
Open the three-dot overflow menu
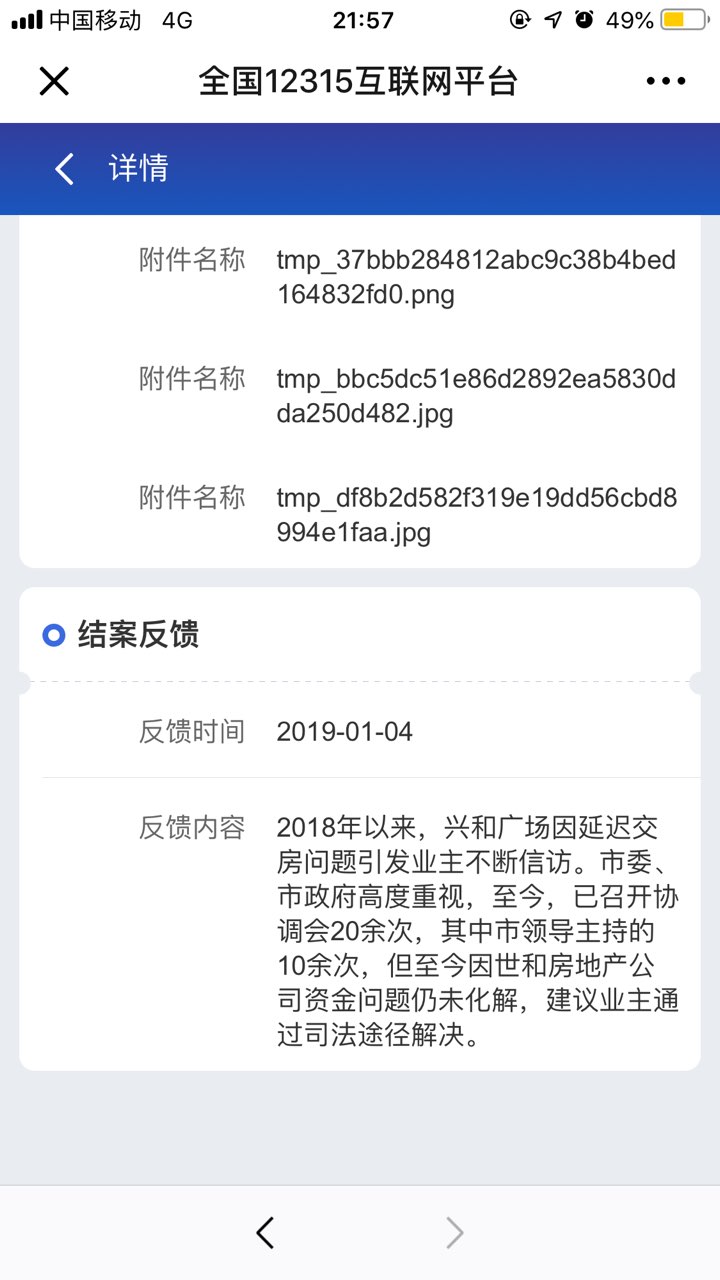665,81
